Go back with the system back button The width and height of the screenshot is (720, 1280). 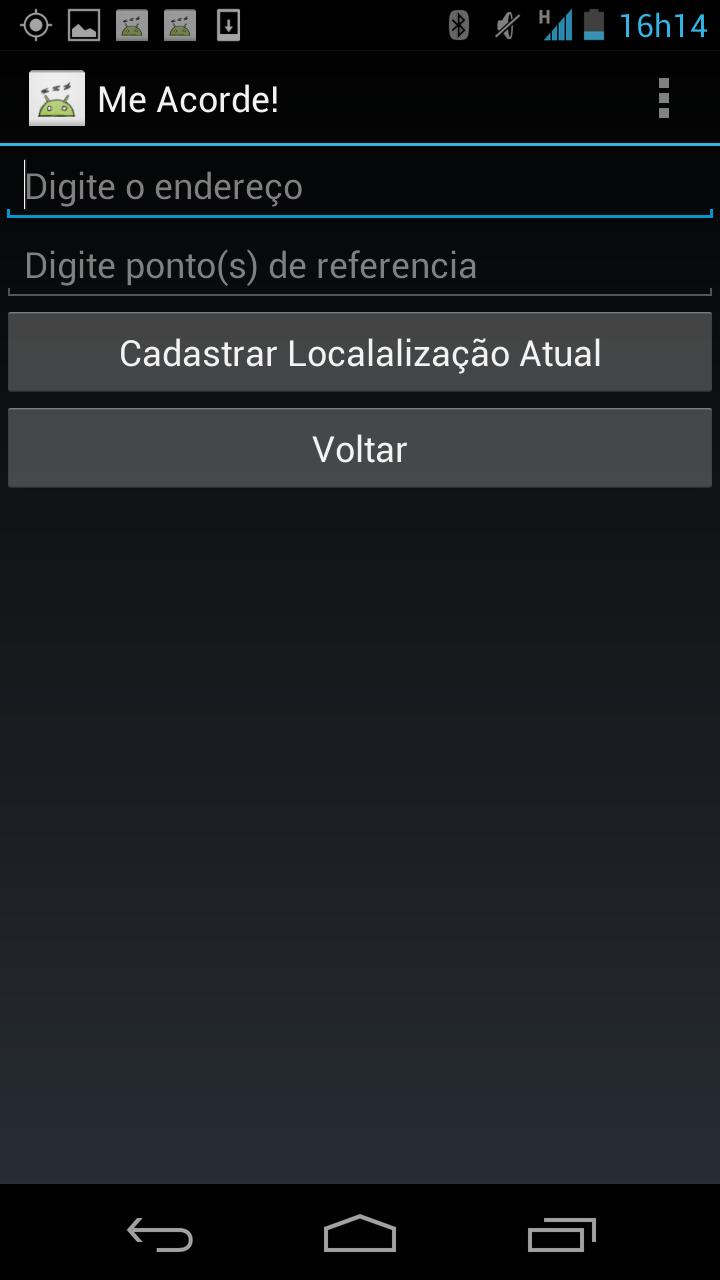tap(160, 1235)
